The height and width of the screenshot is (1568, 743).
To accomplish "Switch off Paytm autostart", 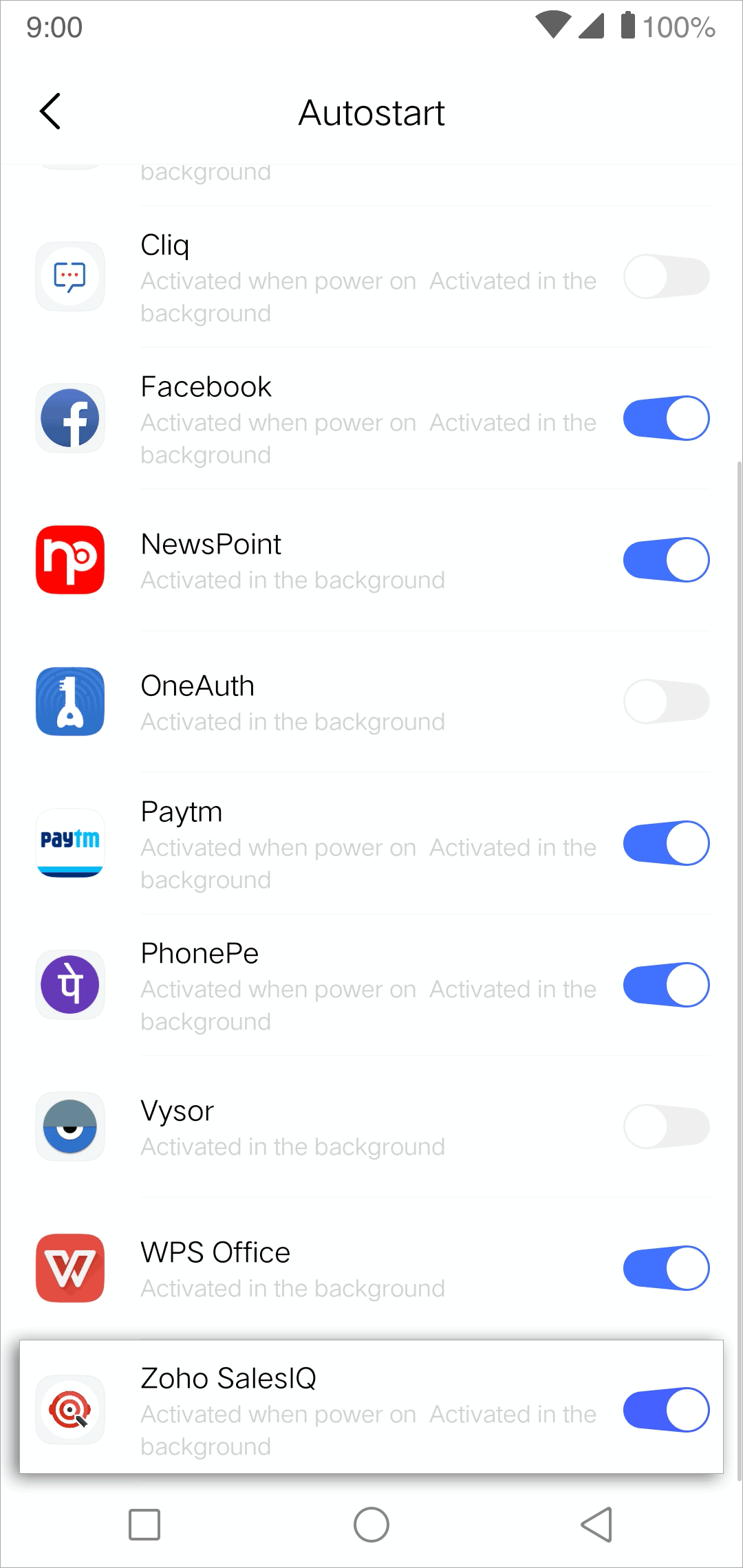I will 666,843.
